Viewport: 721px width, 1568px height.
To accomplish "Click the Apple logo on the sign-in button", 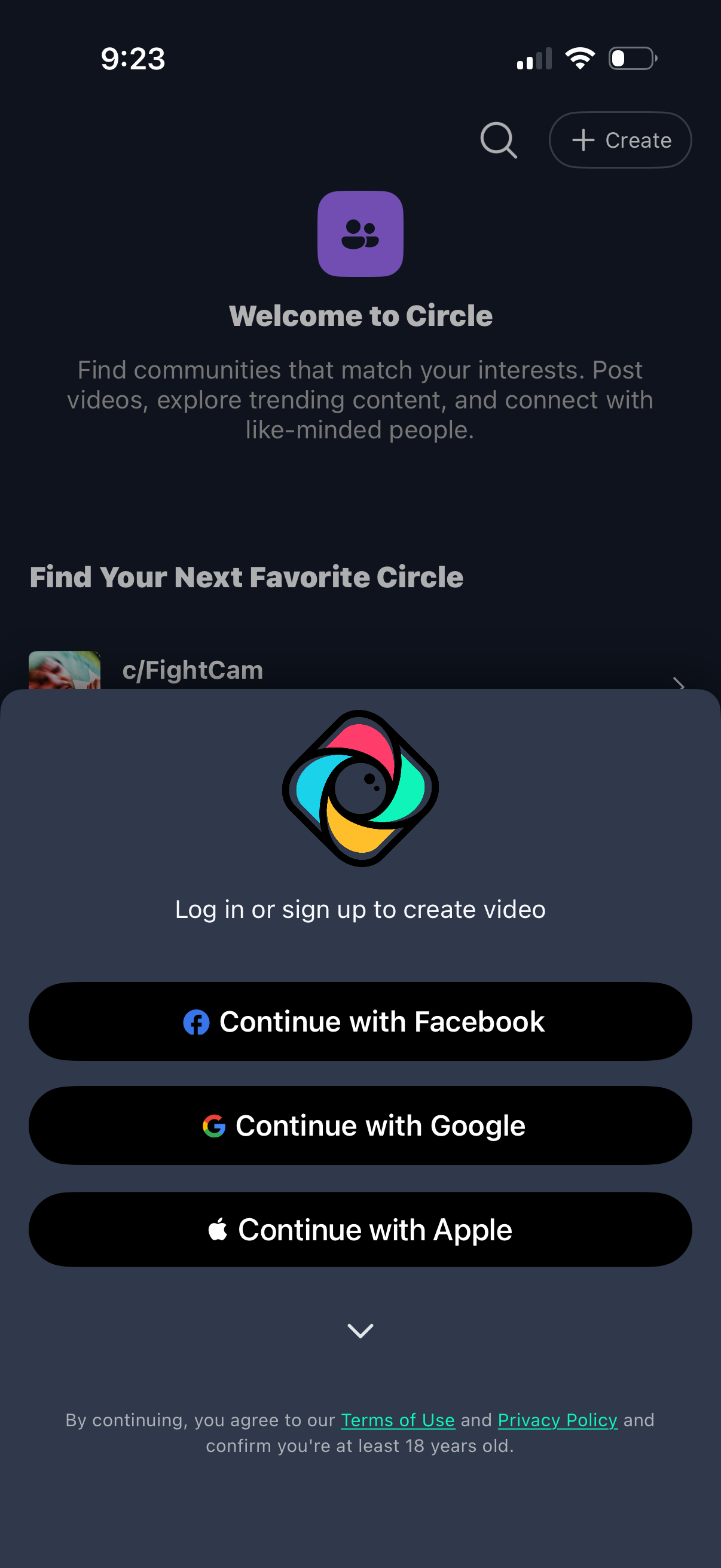I will (x=218, y=1229).
